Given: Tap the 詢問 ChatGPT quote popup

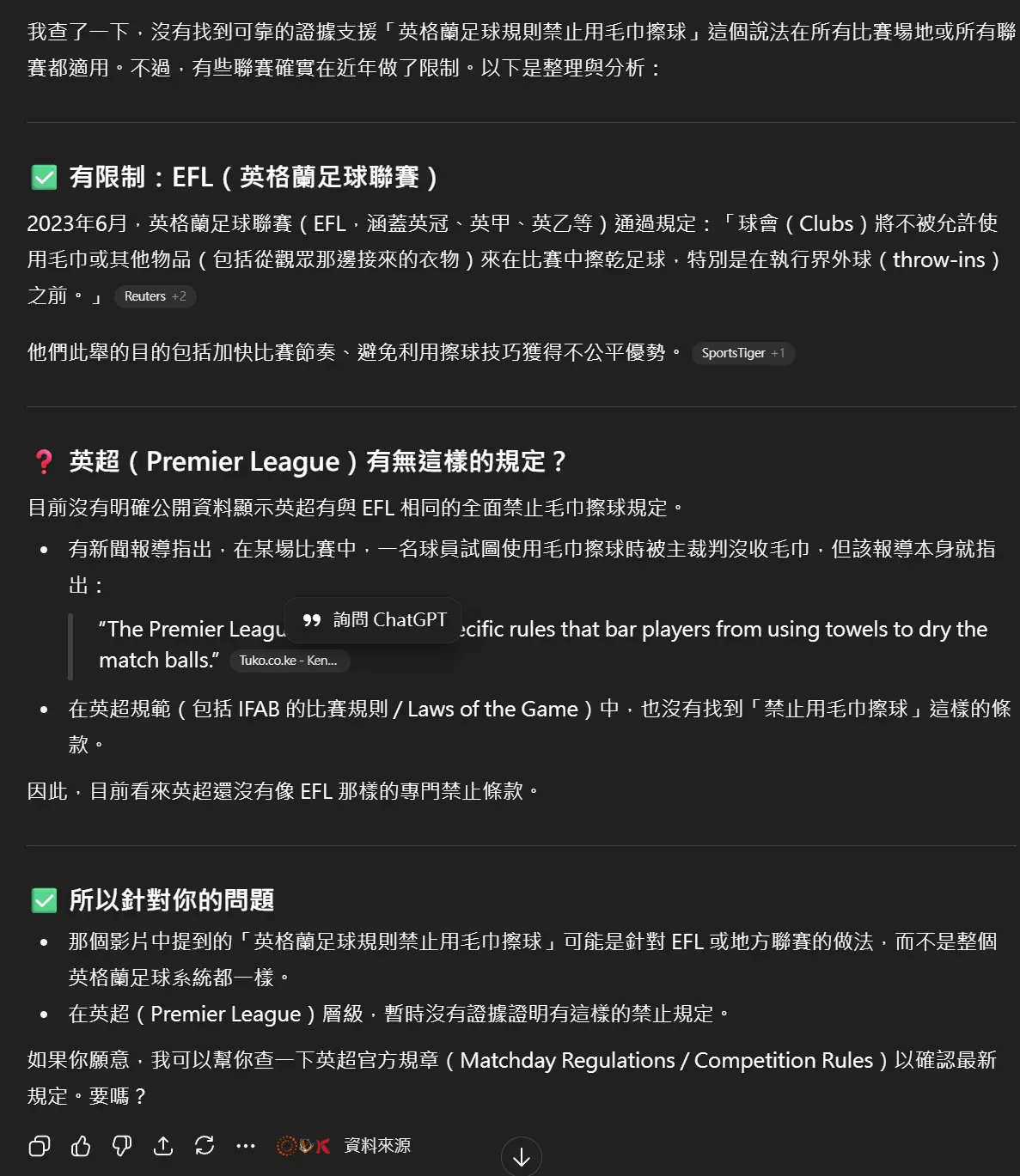Looking at the screenshot, I should coord(375,620).
